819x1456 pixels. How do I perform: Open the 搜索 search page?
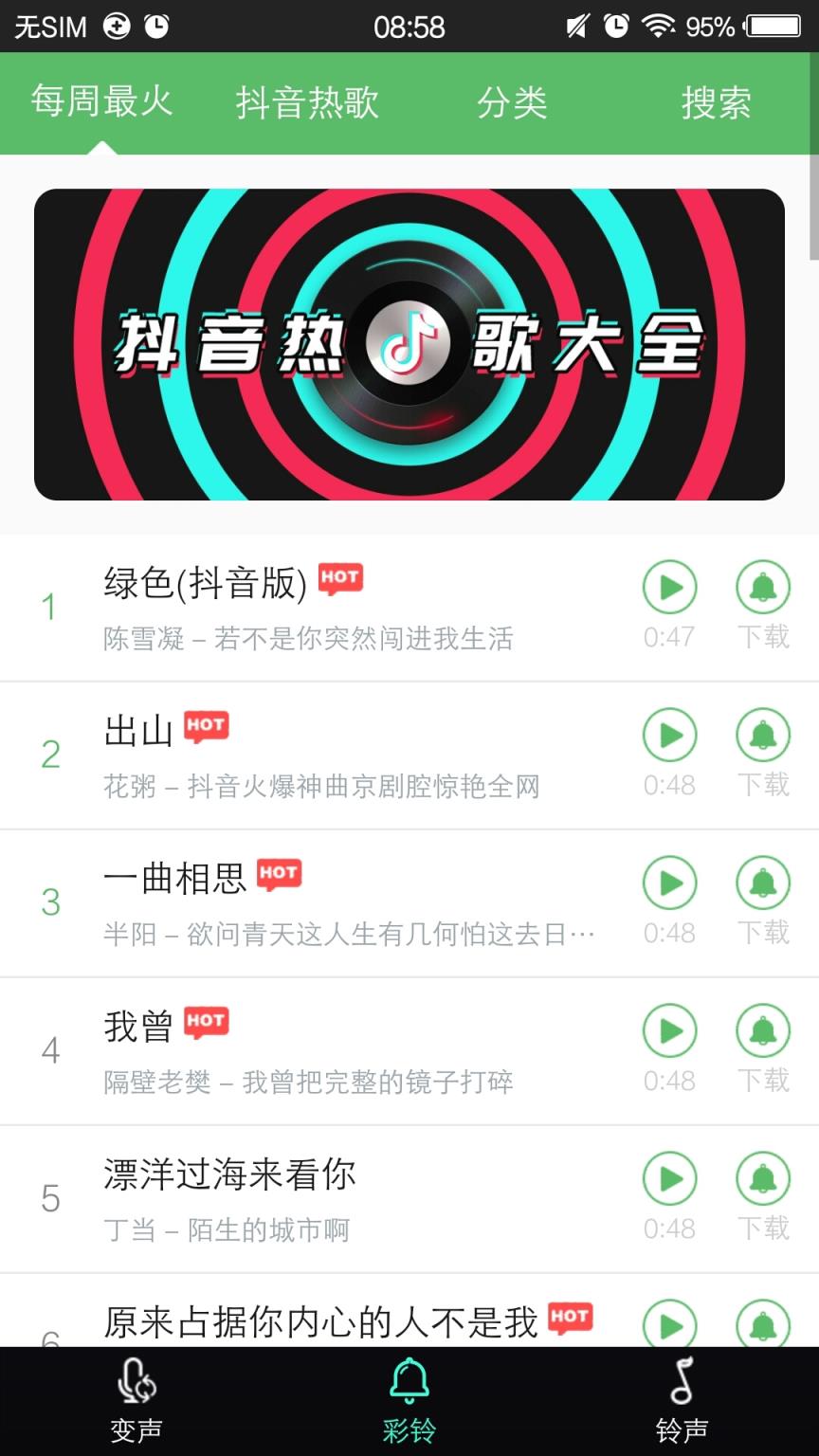(x=716, y=104)
